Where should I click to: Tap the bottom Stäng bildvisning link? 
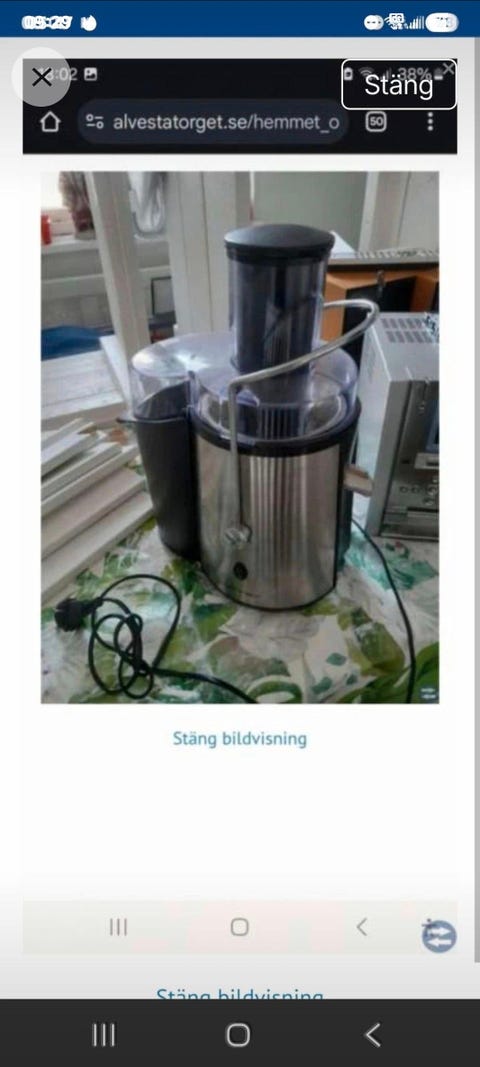coord(239,993)
